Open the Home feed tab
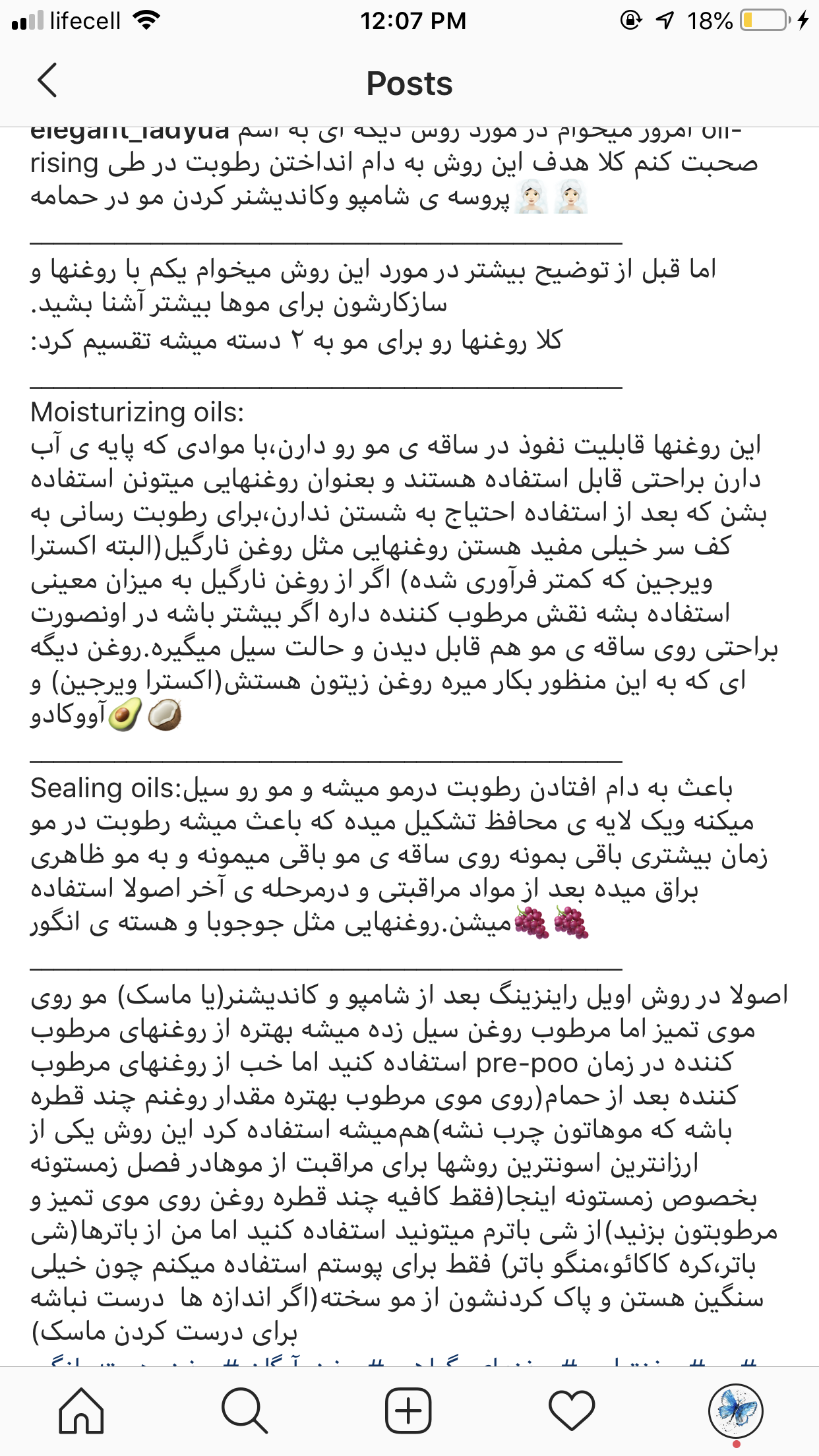 [x=81, y=1410]
